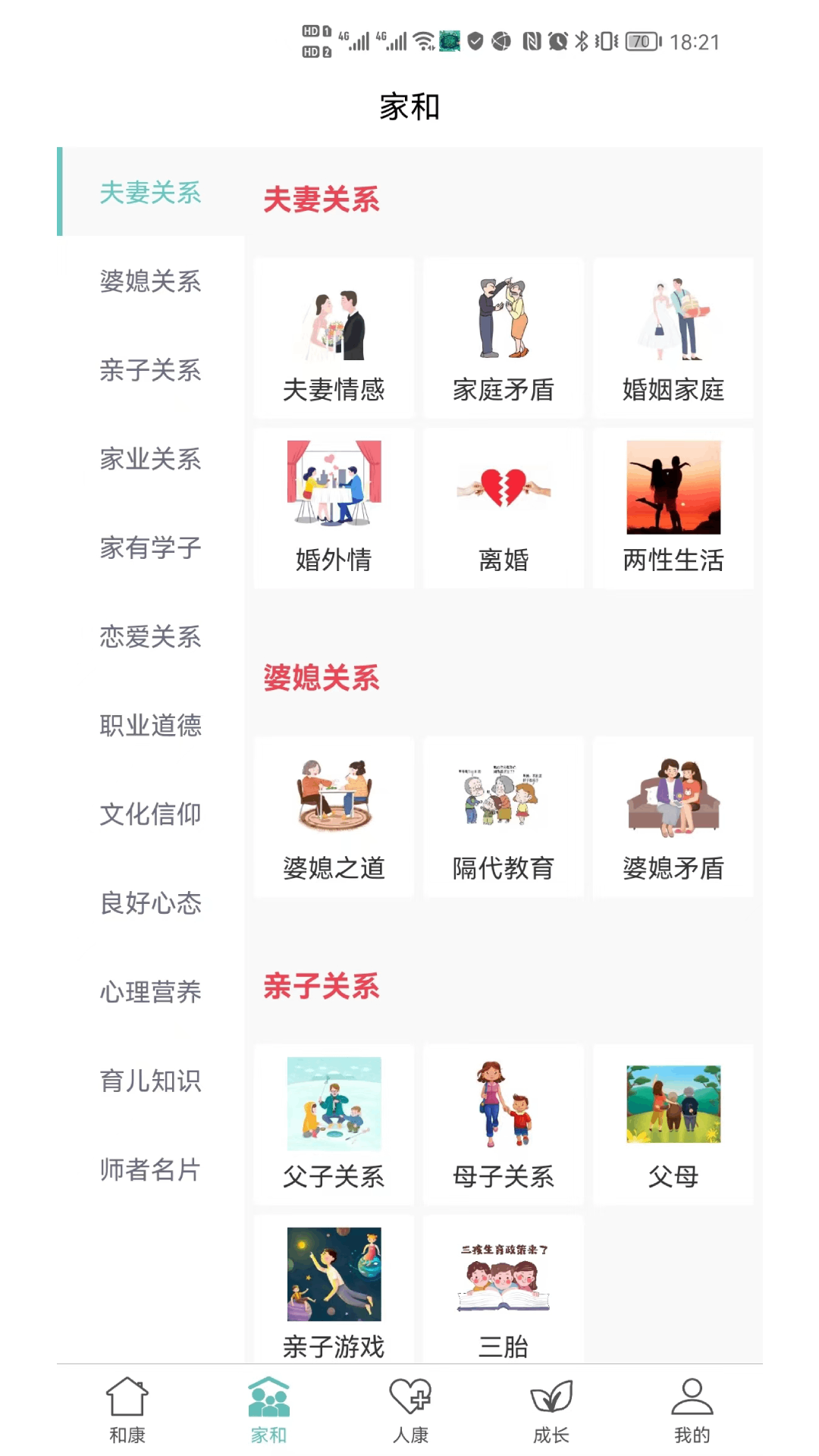Viewport: 819px width, 1456px height.
Task: Choose 恋爱关系 from the sidebar
Action: coord(151,636)
